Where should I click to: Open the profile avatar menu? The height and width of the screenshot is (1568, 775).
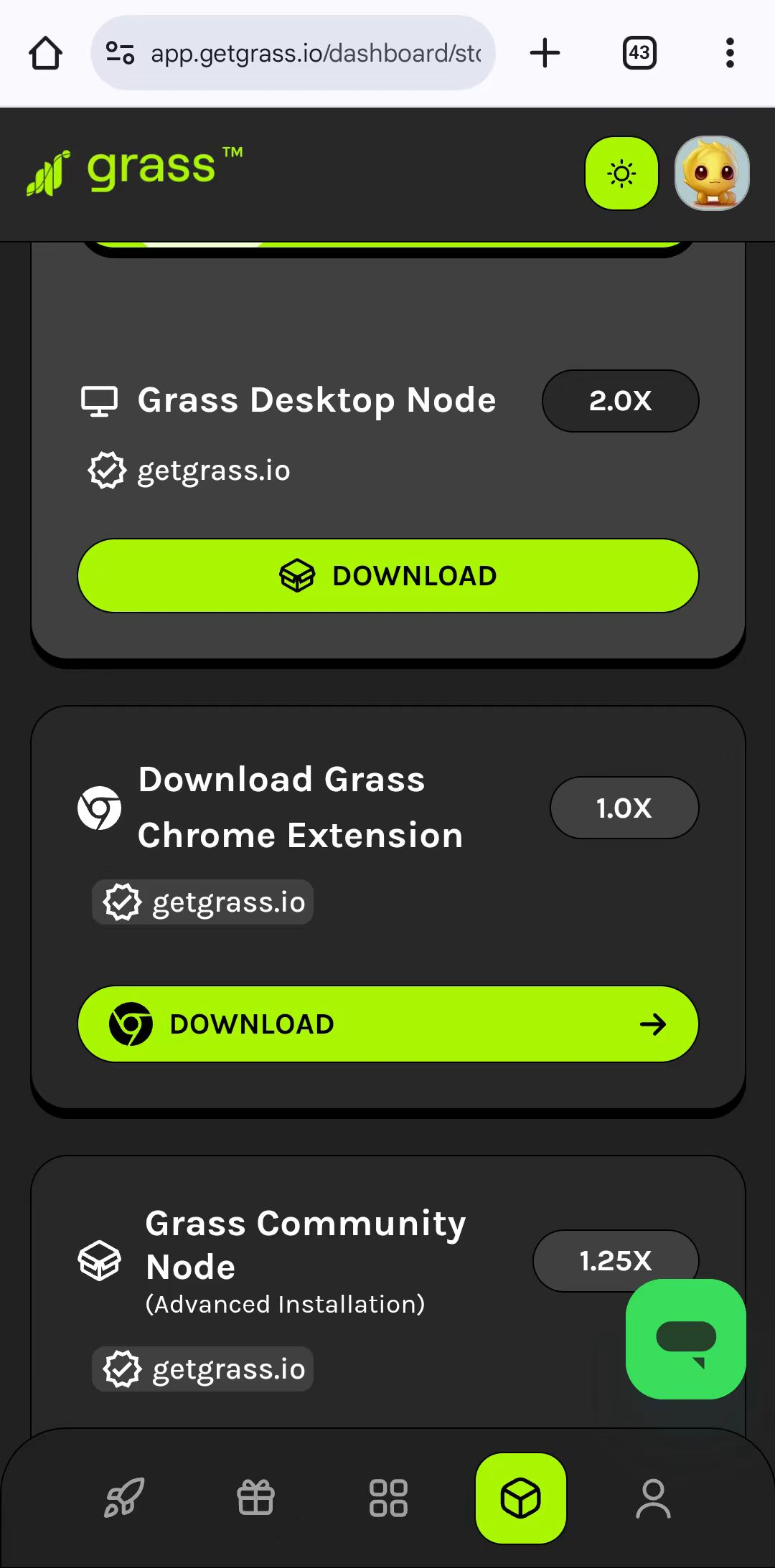(x=712, y=174)
